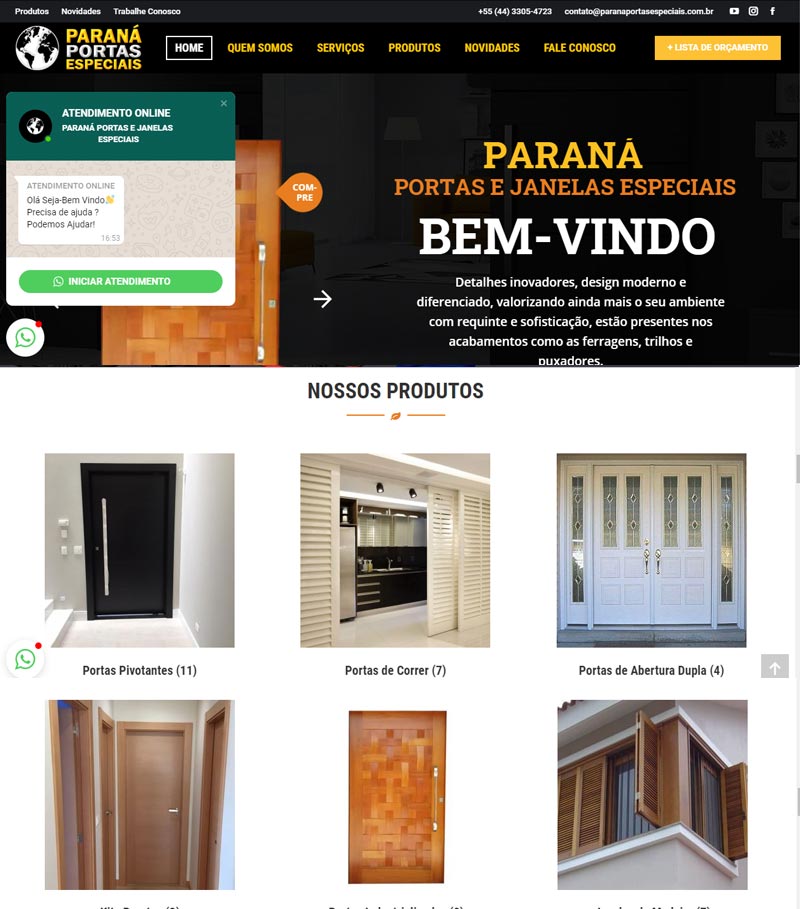The height and width of the screenshot is (909, 800).
Task: Email contato@paranaportasespeciais.com.br
Action: click(638, 11)
